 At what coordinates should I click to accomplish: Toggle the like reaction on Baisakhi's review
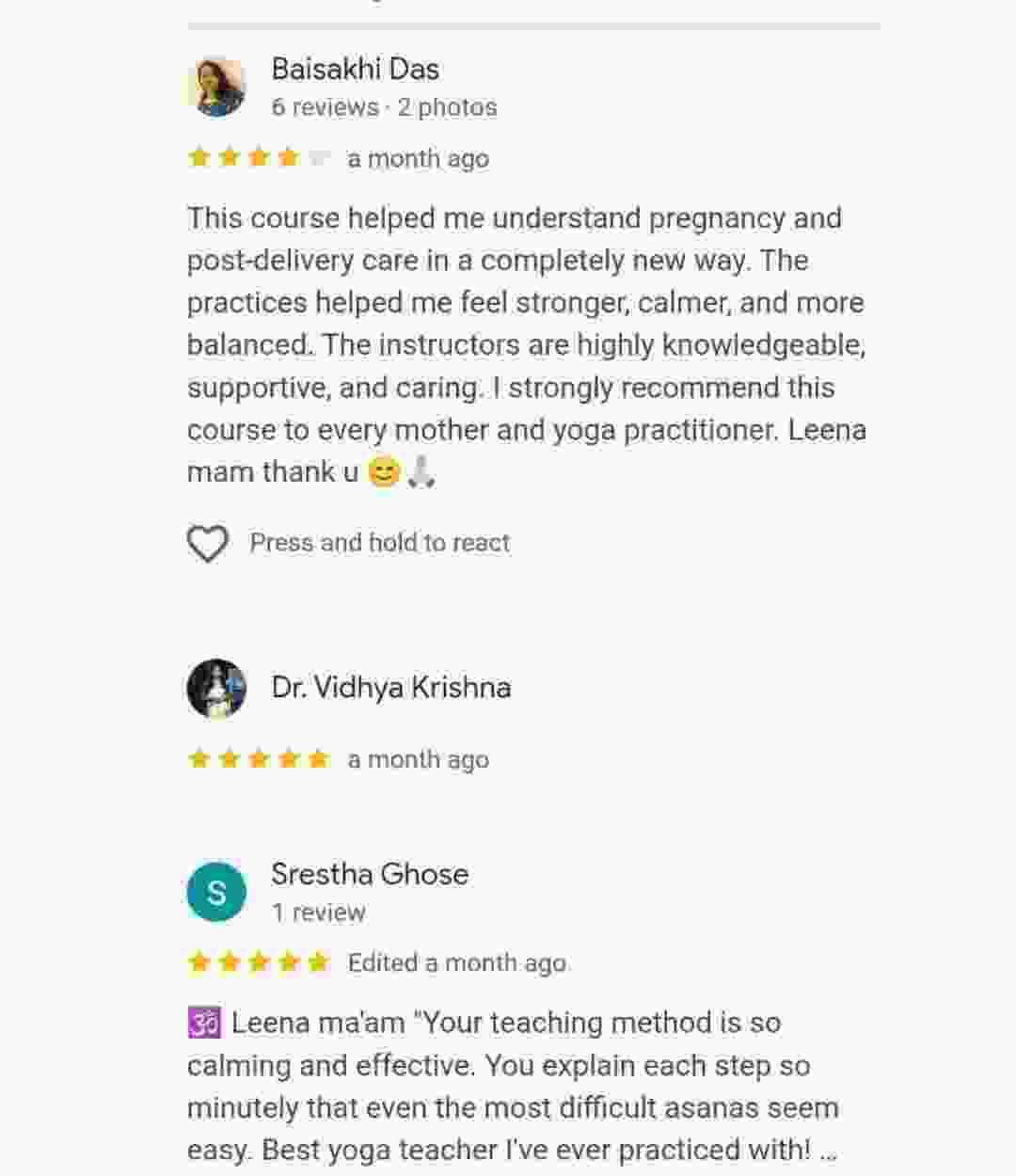coord(207,542)
